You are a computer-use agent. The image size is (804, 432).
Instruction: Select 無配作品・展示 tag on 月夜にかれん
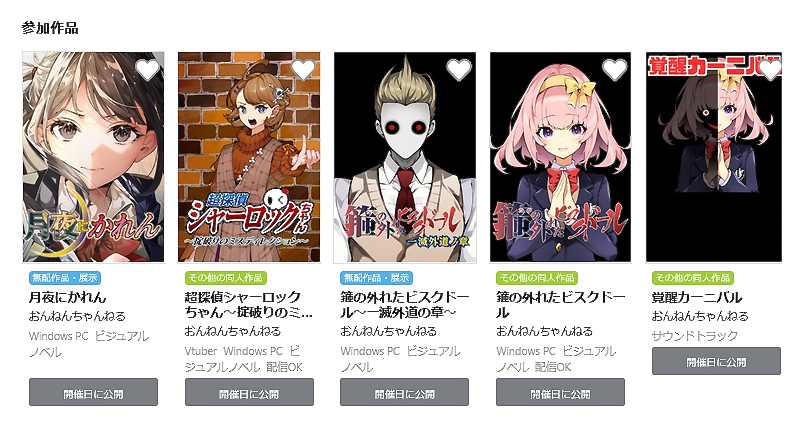[x=65, y=278]
